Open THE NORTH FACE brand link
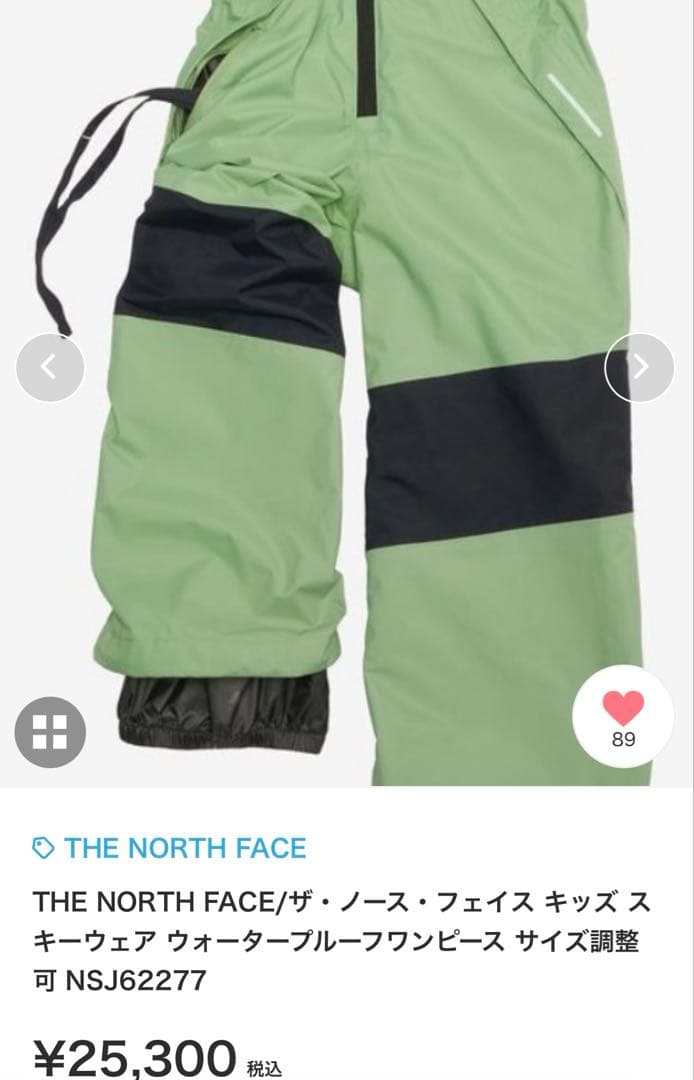Viewport: 694px width, 1080px height. coord(185,848)
